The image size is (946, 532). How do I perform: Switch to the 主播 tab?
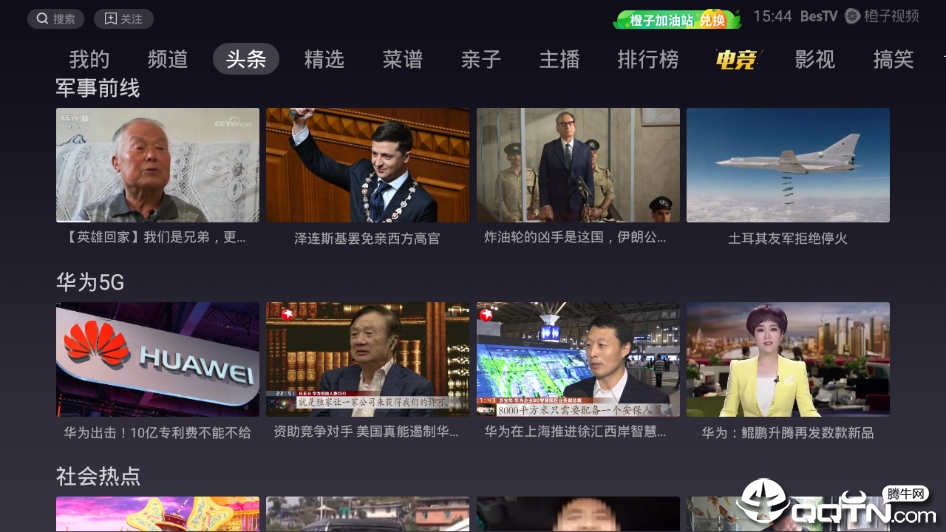pyautogui.click(x=559, y=59)
